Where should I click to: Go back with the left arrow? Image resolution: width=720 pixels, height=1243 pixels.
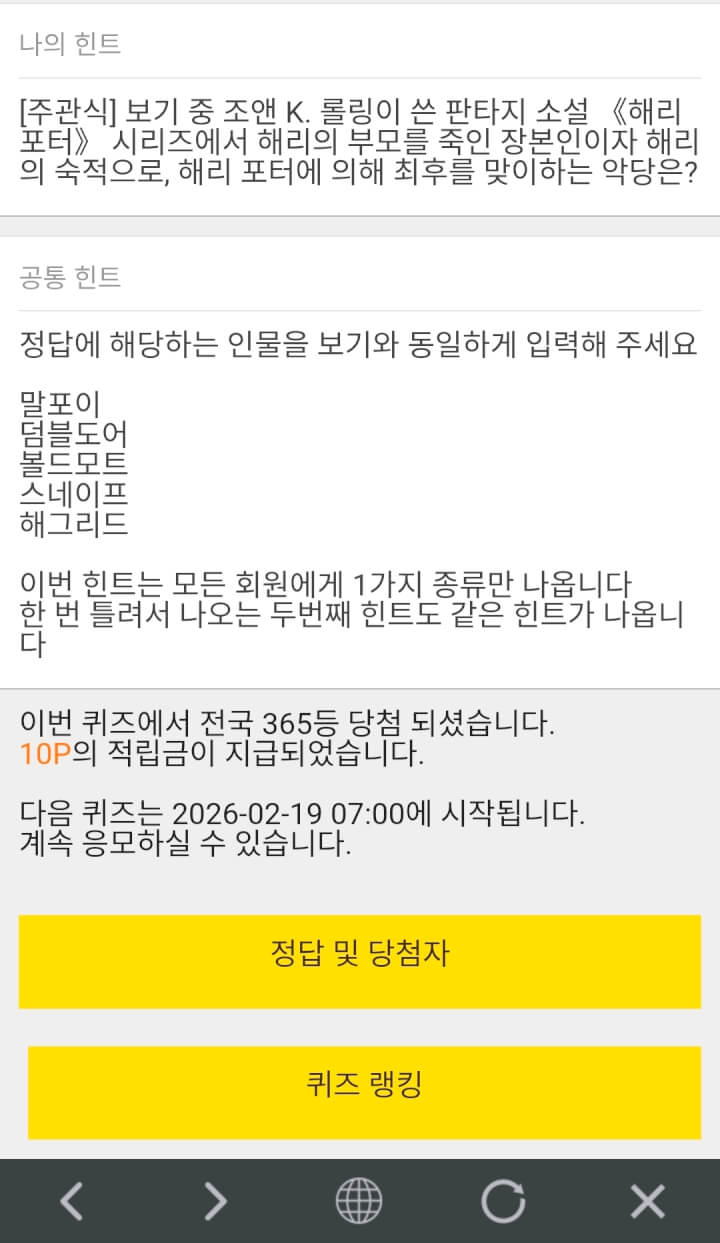click(x=72, y=1201)
